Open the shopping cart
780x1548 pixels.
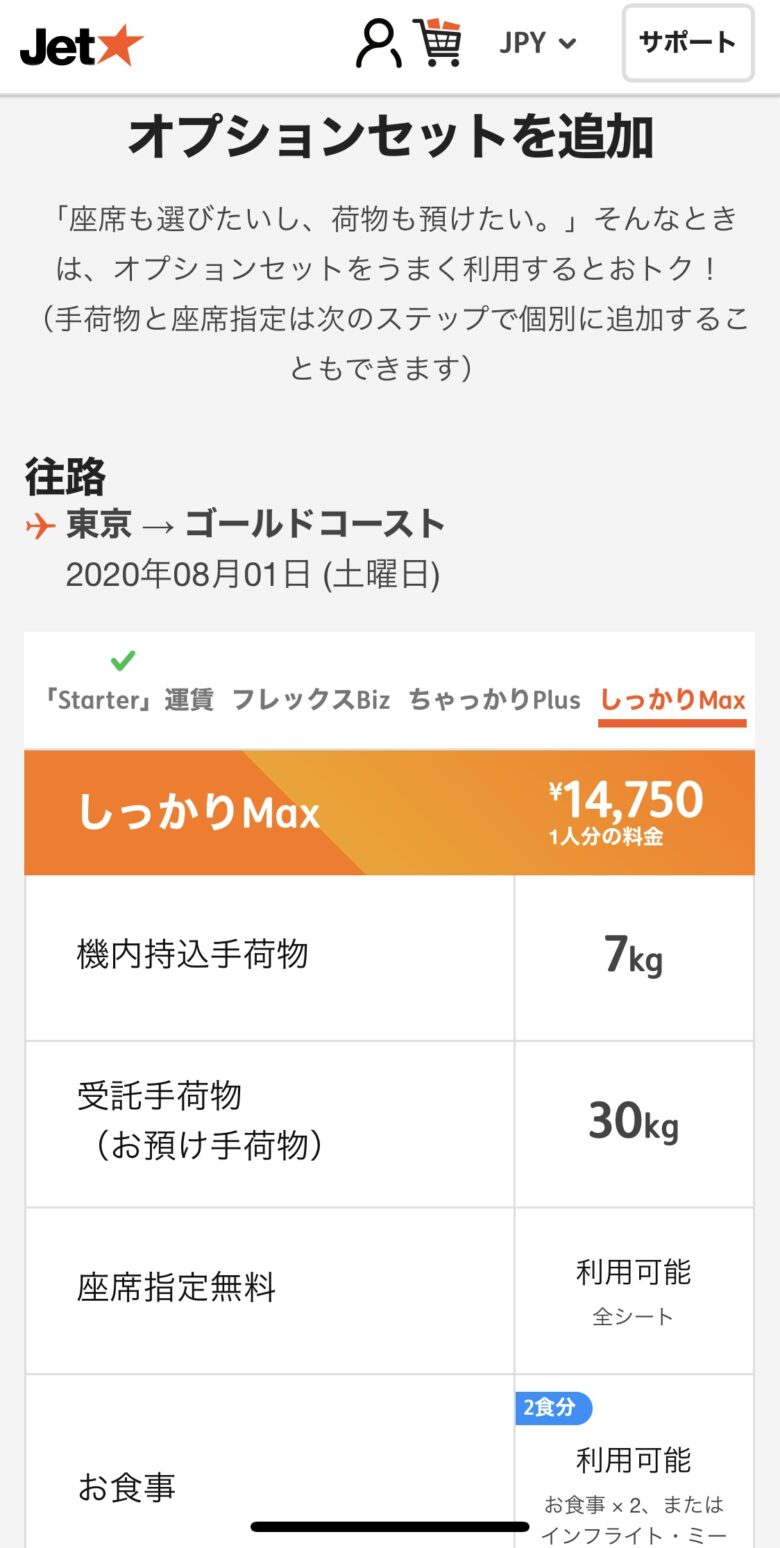pyautogui.click(x=438, y=43)
